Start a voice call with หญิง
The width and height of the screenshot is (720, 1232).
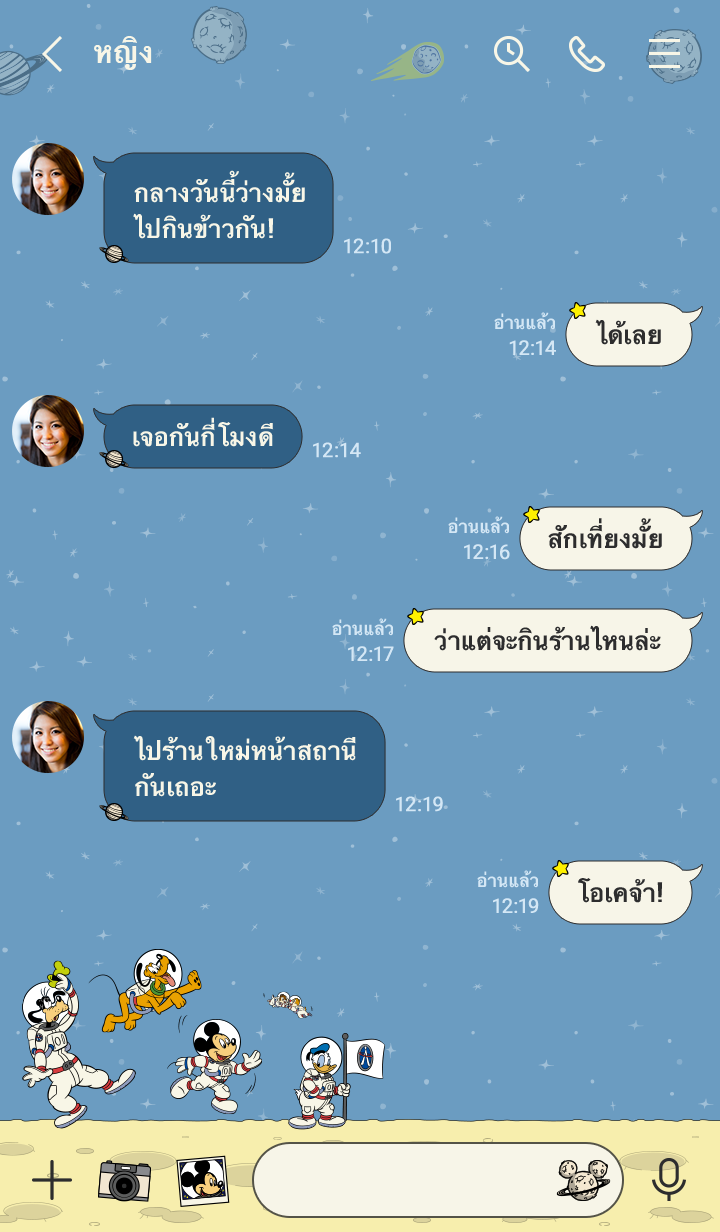587,54
